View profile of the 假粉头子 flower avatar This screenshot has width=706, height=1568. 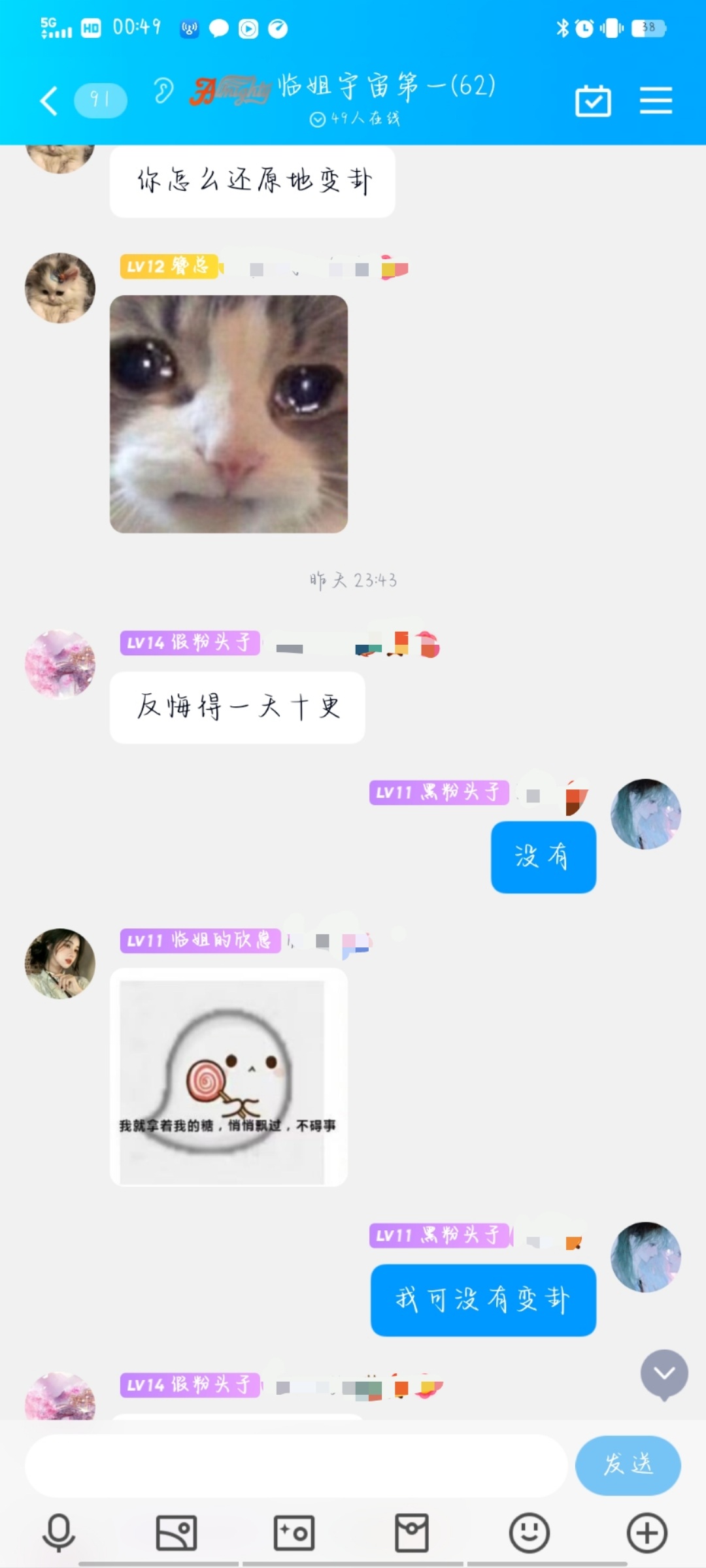60,664
